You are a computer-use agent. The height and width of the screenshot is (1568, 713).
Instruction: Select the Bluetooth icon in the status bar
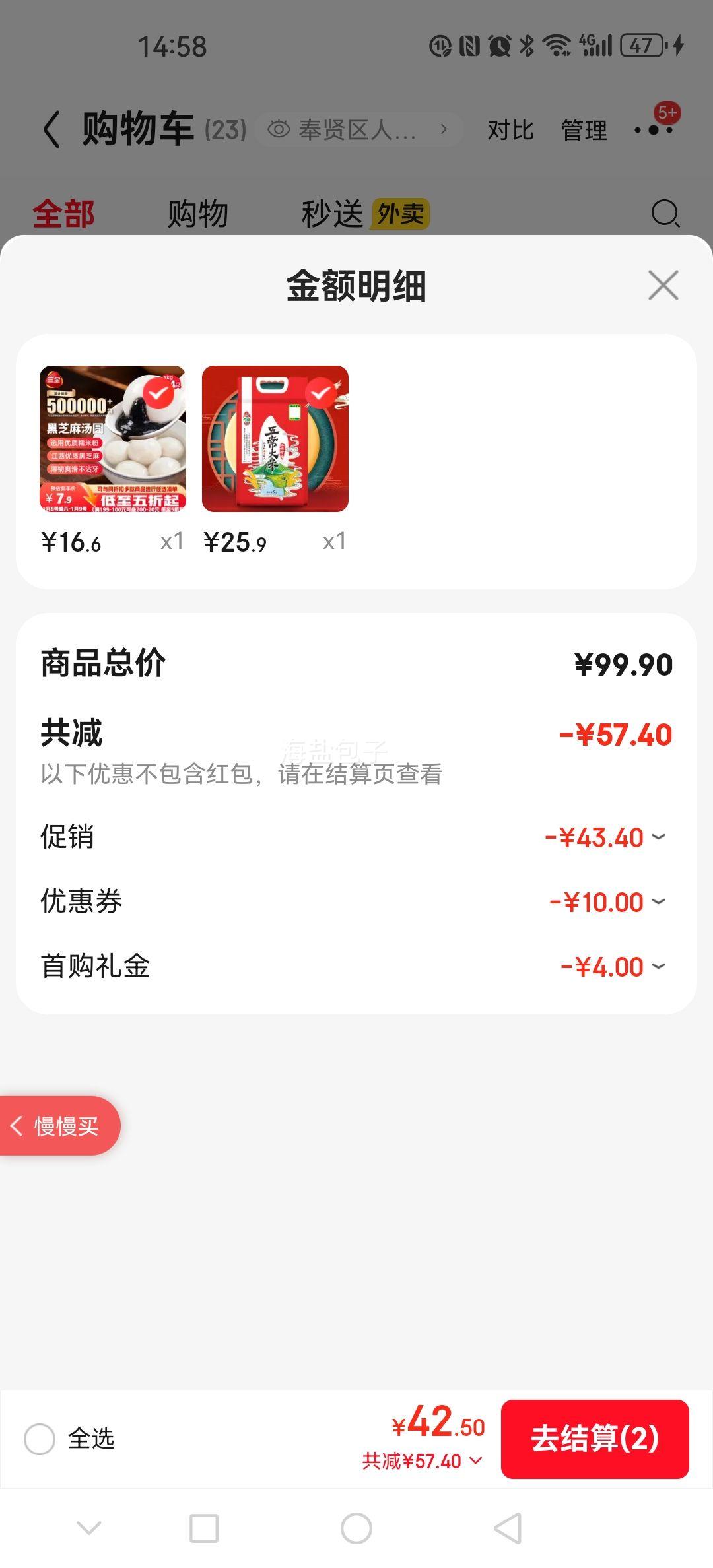coord(526,46)
